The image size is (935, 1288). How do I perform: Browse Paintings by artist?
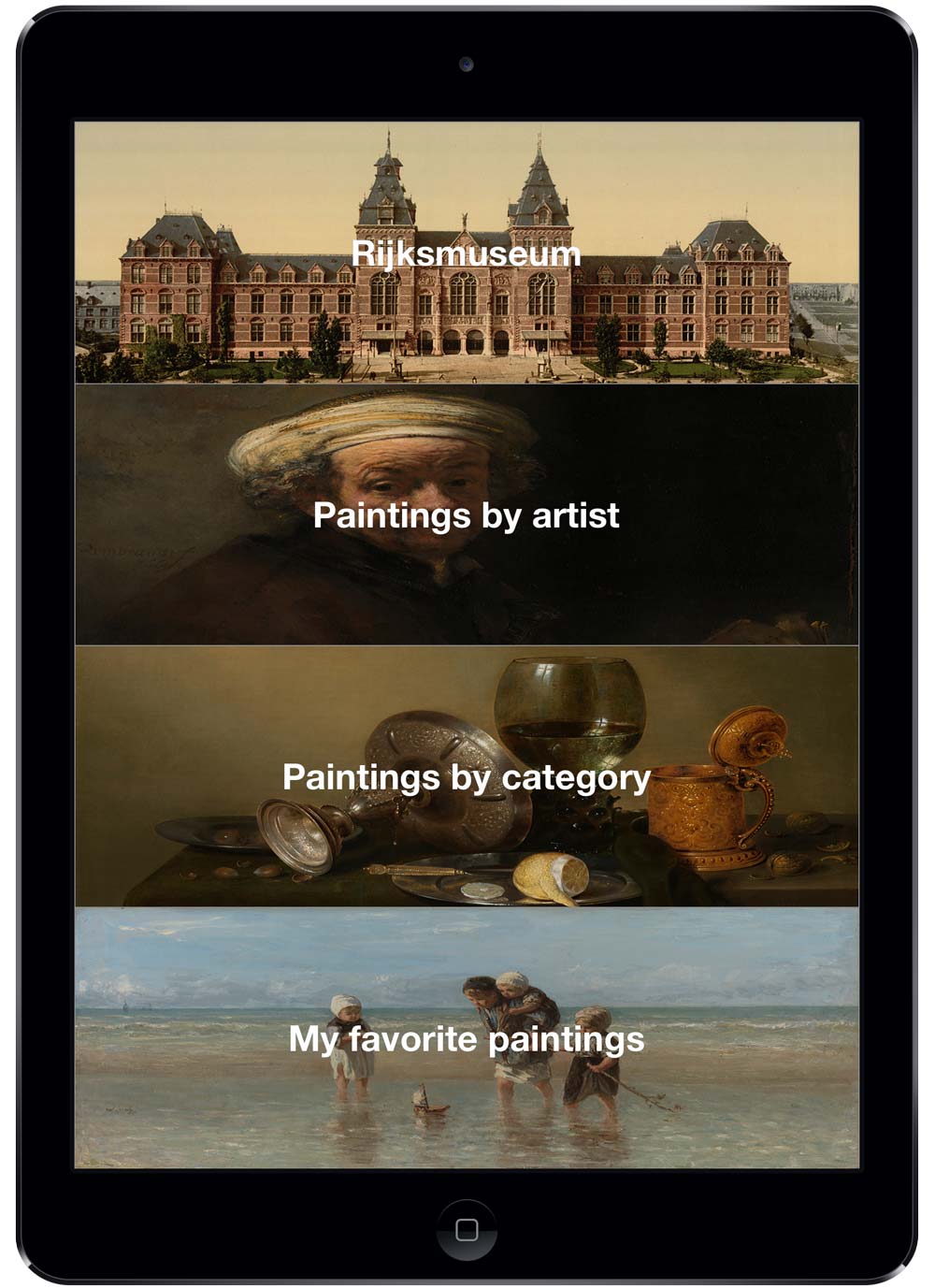466,515
